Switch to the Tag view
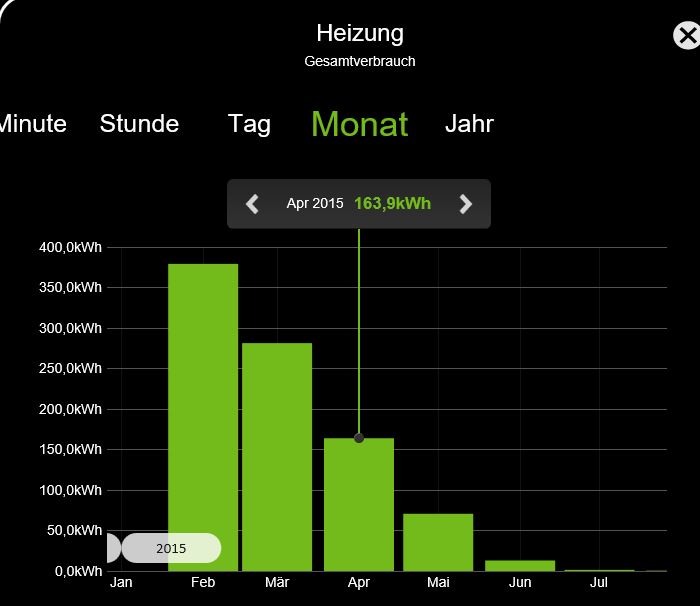 pyautogui.click(x=249, y=124)
